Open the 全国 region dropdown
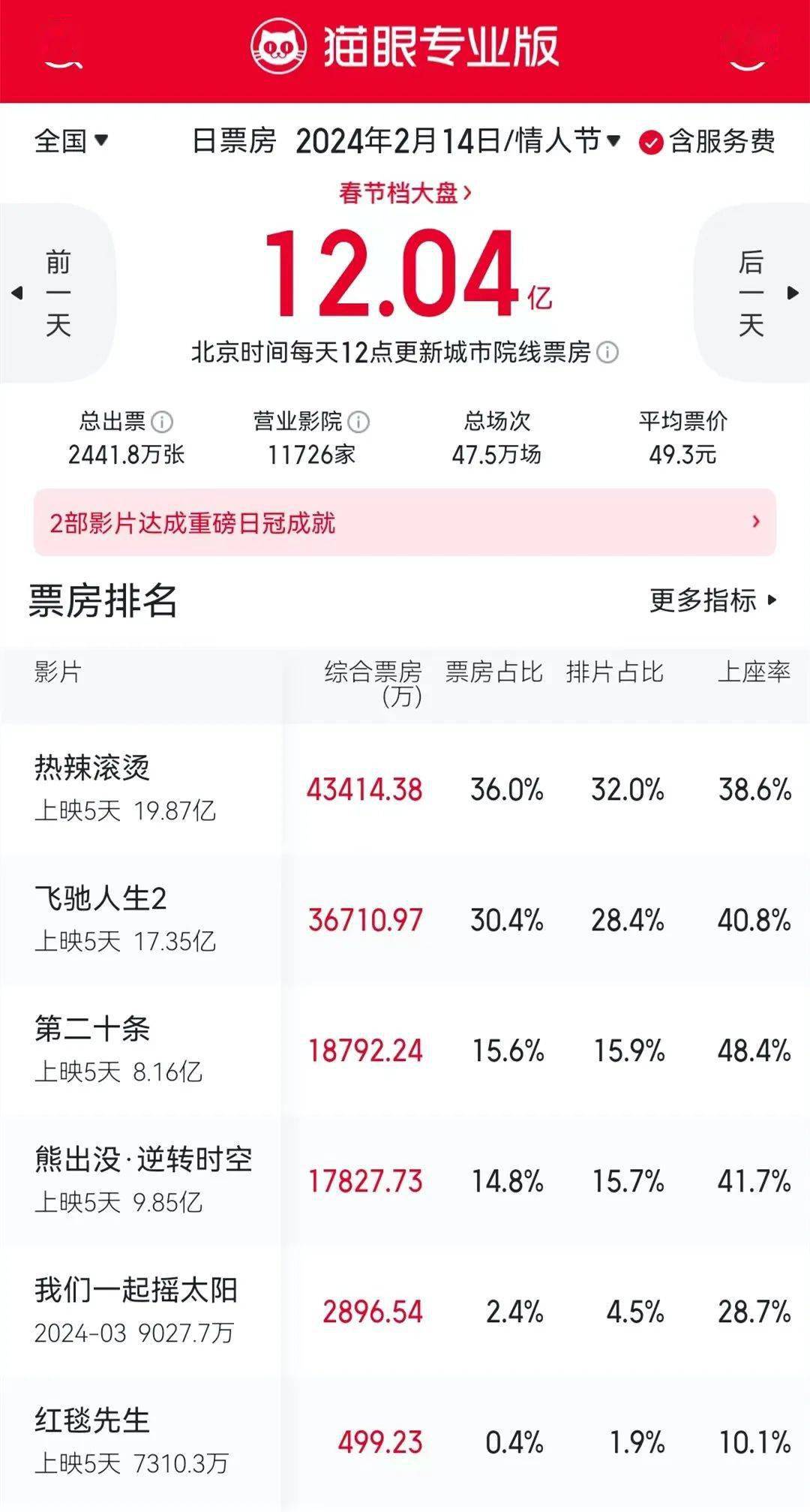The width and height of the screenshot is (810, 1512). [x=71, y=141]
